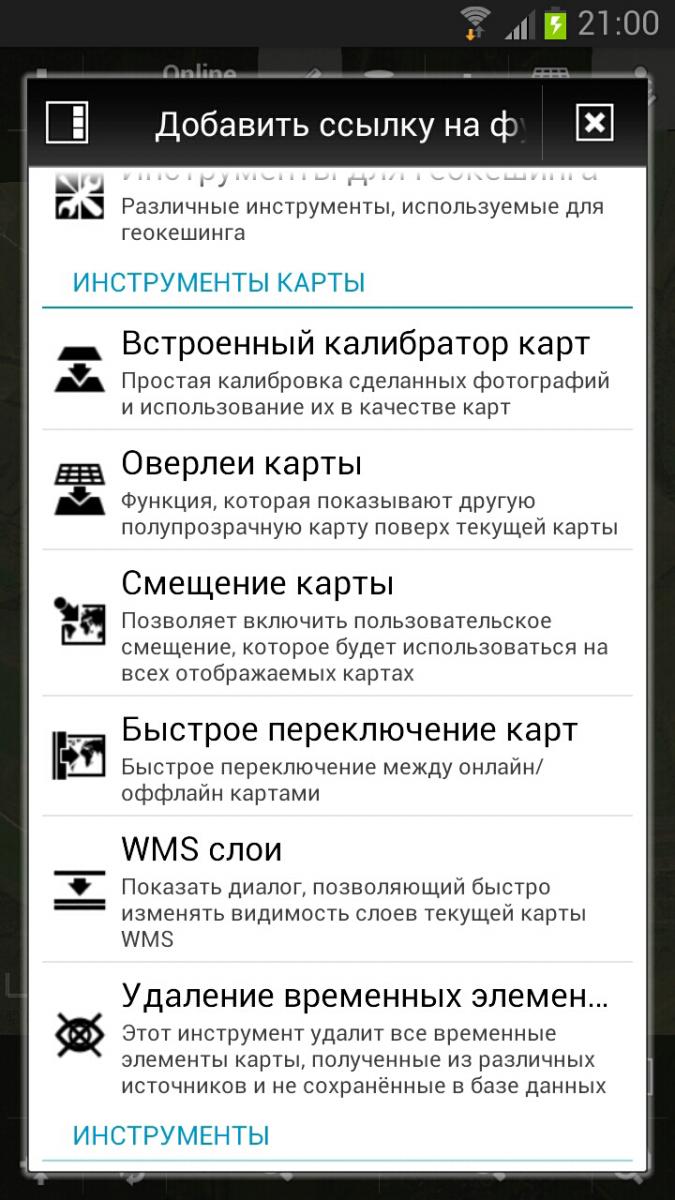Tap the panel icon in dialog header
Viewport: 675px width, 1200px height.
point(68,124)
